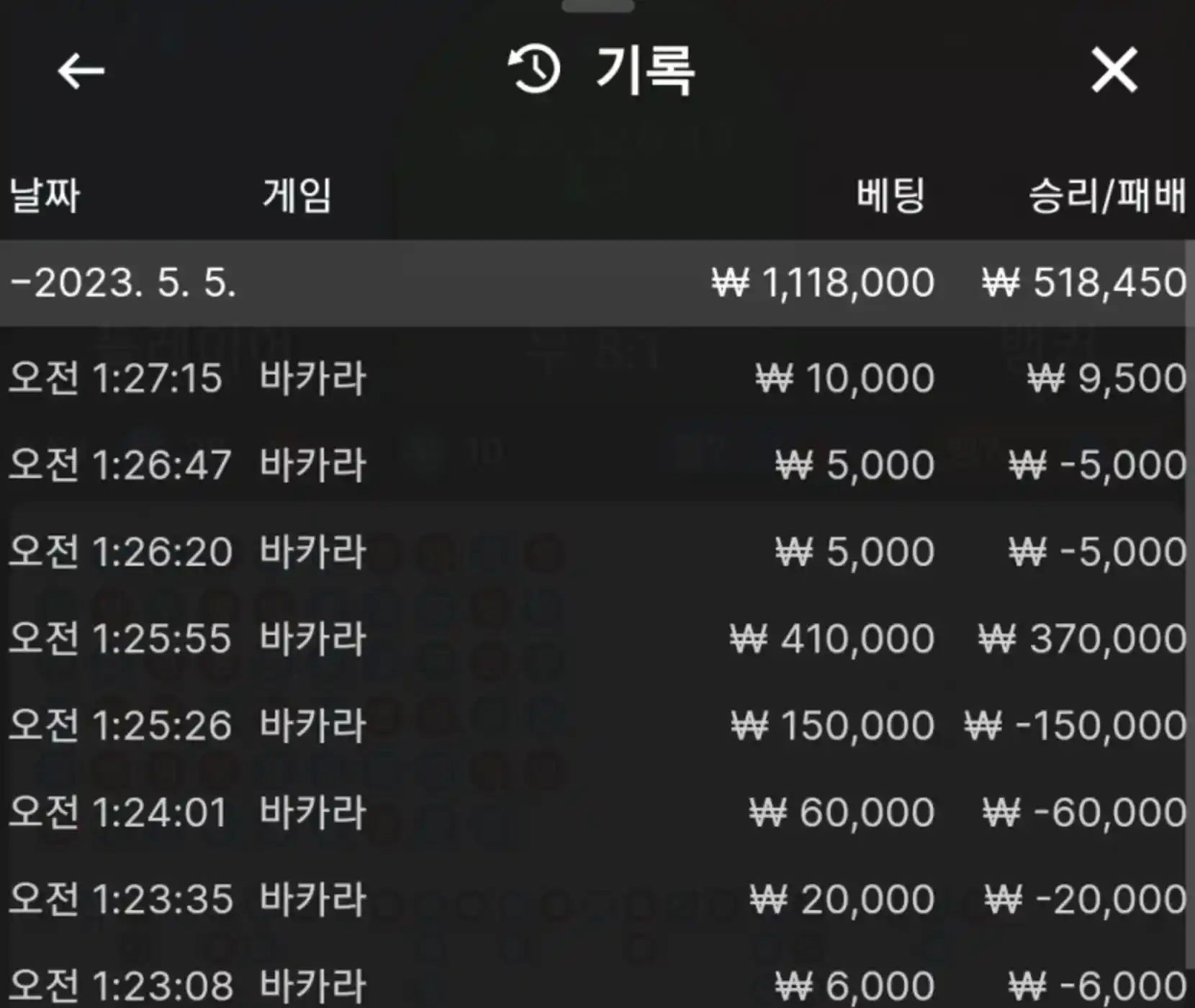Image resolution: width=1195 pixels, height=1008 pixels.
Task: Collapse the 2023. 5. 5. date group
Action: point(122,282)
